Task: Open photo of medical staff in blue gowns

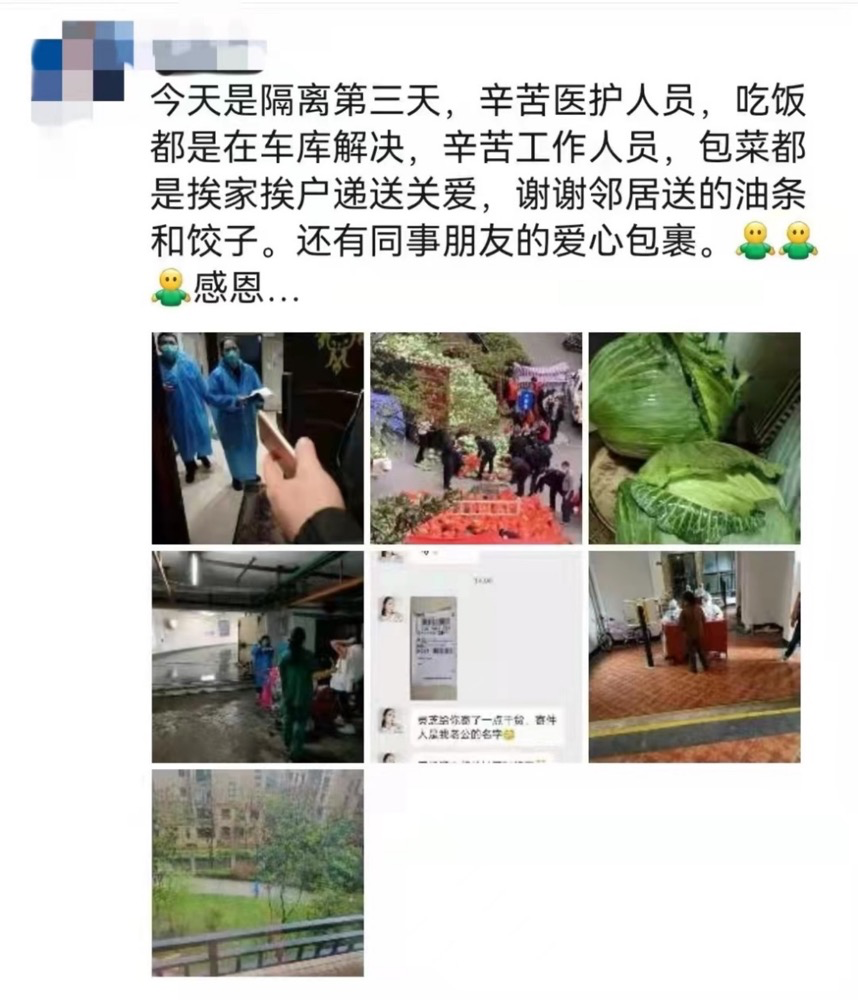Action: tap(258, 438)
